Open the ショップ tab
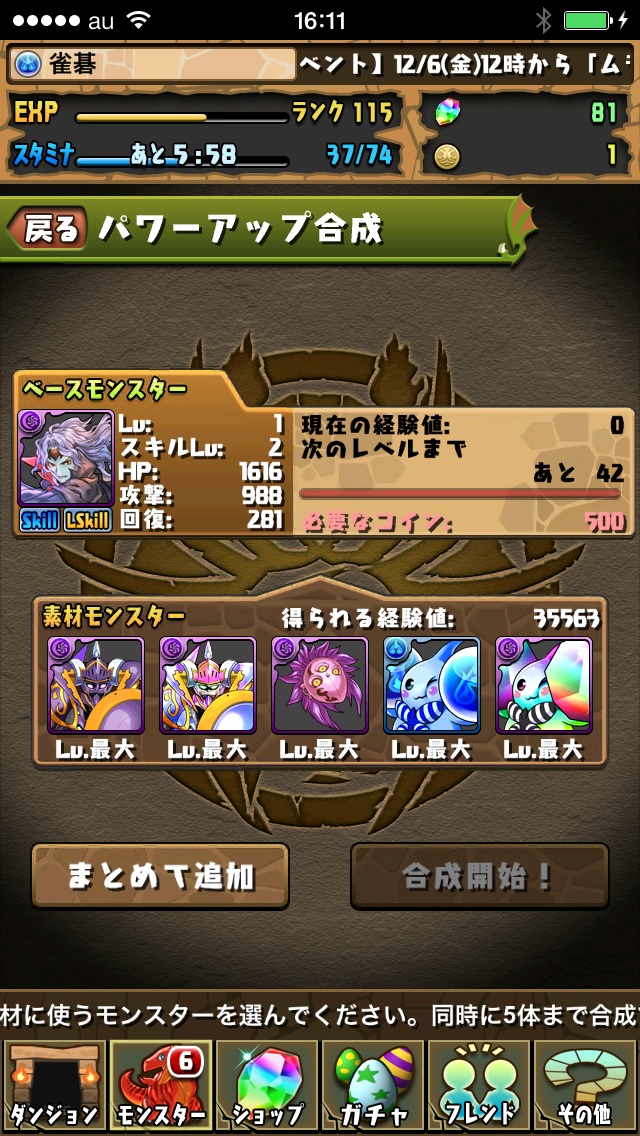The image size is (640, 1136). pos(267,1086)
